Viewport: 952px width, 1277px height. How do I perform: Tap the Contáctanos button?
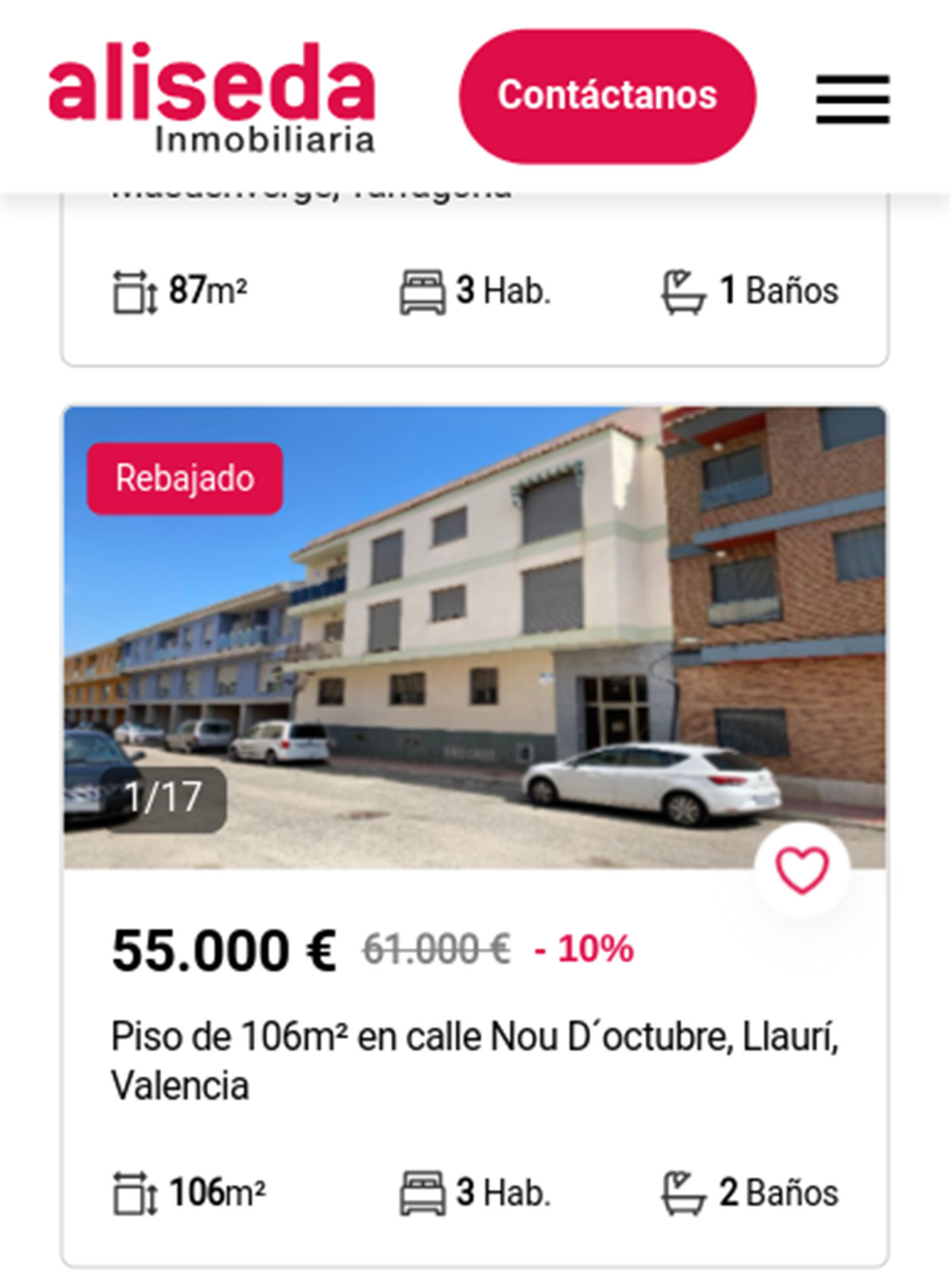tap(607, 96)
